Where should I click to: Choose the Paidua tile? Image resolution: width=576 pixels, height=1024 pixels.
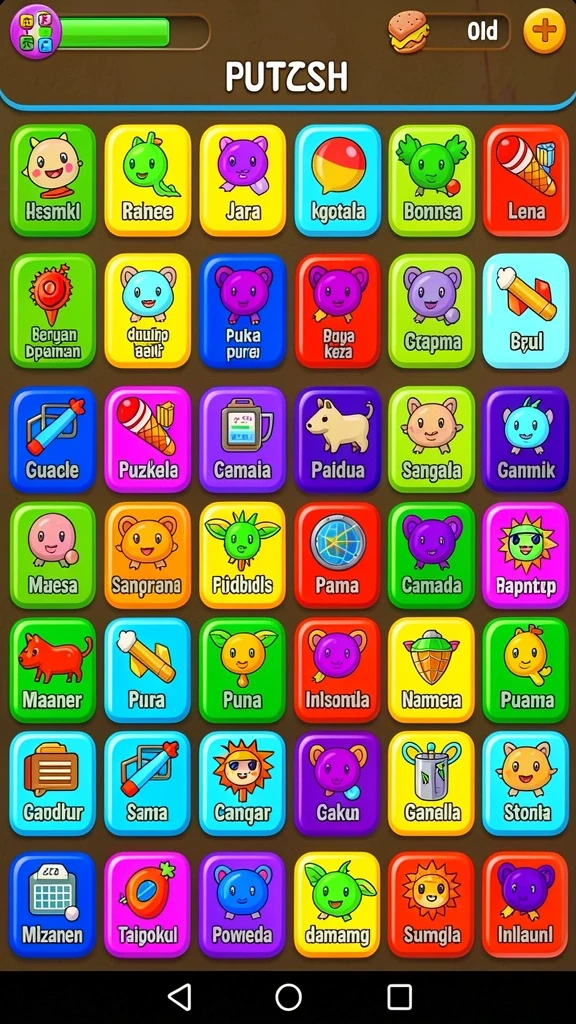click(338, 440)
